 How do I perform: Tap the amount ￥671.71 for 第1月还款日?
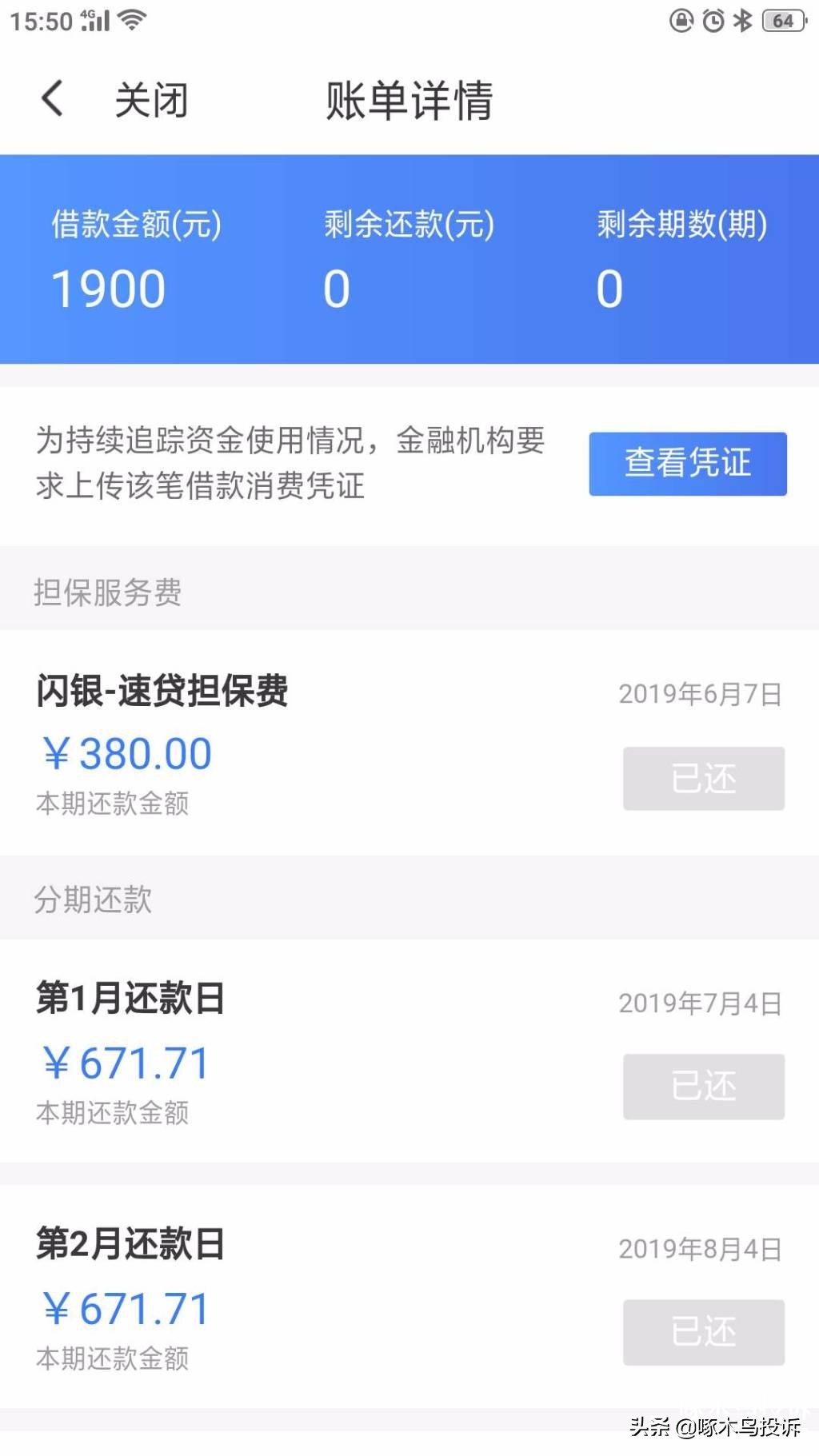[124, 1062]
